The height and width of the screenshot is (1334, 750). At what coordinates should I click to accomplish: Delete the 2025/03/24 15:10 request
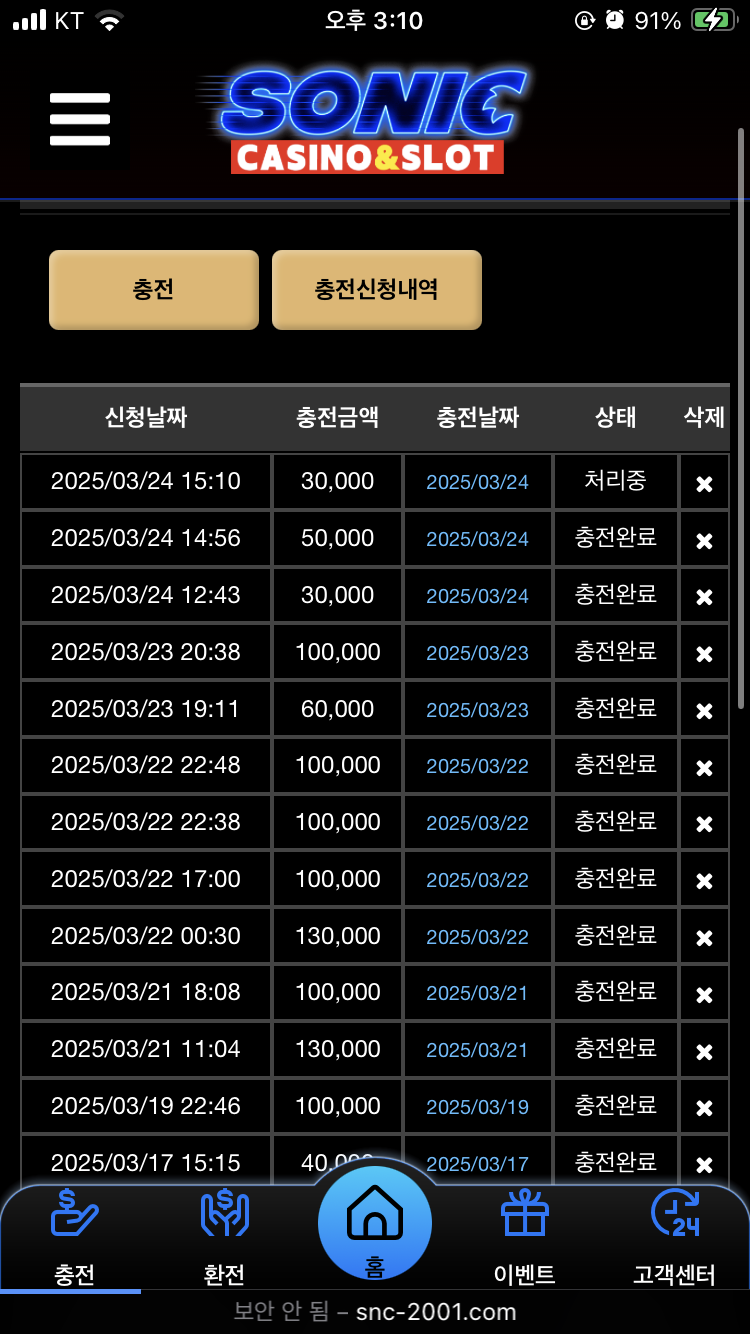click(704, 484)
